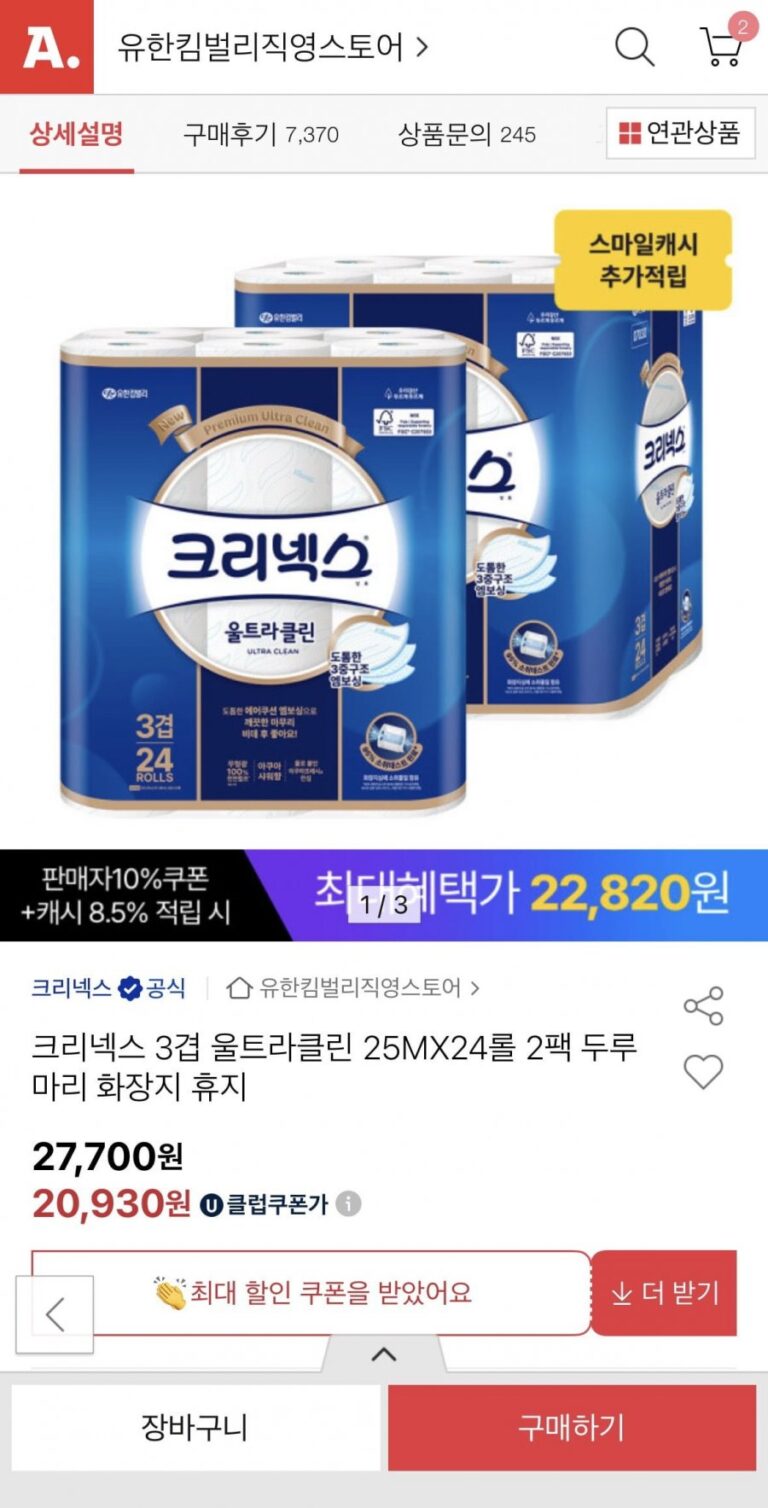Screen dimensions: 768x1508
Task: Open the search icon
Action: pyautogui.click(x=633, y=47)
